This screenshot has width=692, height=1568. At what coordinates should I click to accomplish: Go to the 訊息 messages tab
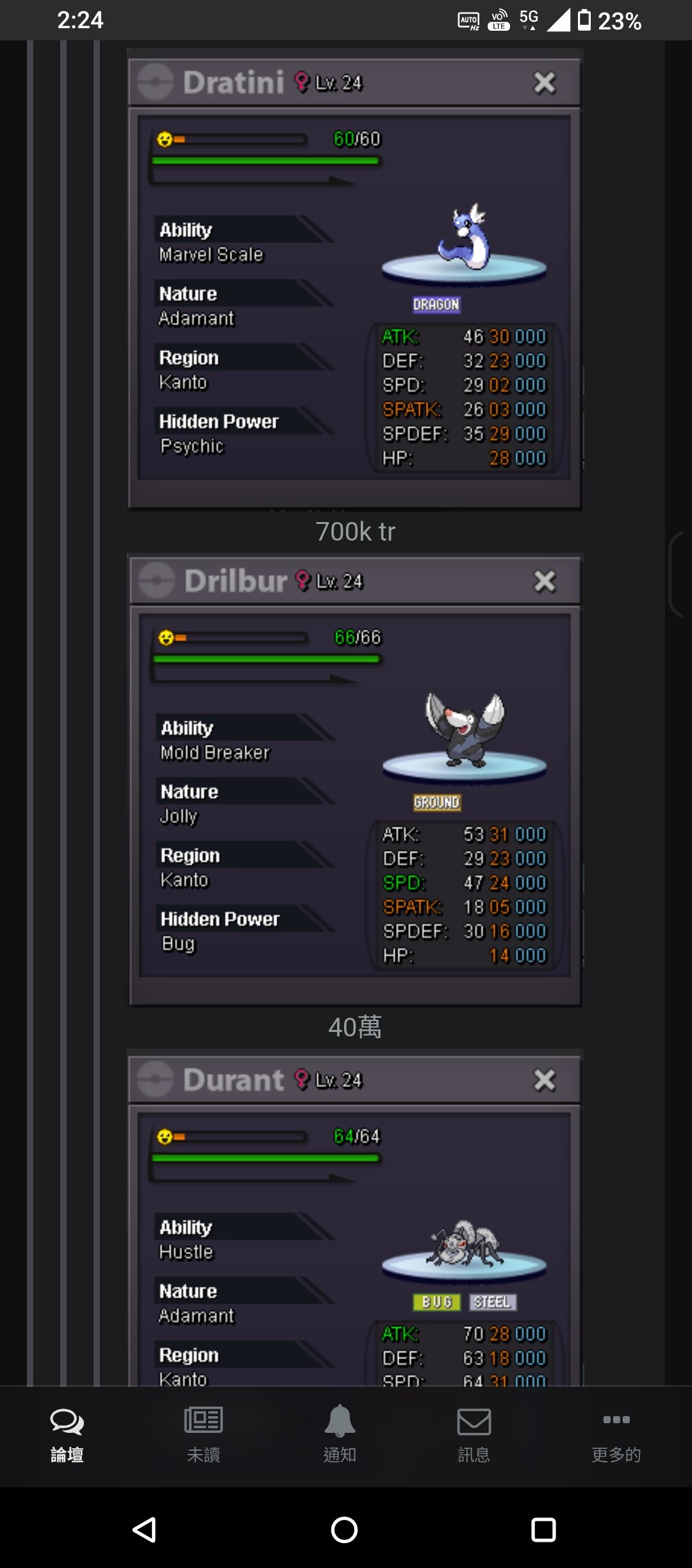(474, 1435)
